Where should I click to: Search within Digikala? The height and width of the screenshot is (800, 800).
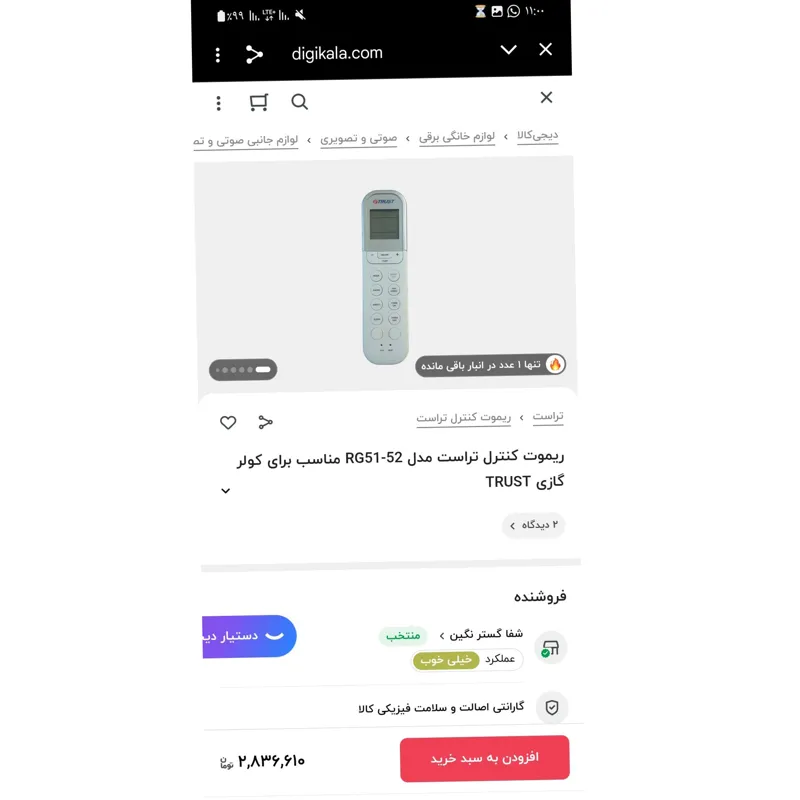pyautogui.click(x=299, y=102)
